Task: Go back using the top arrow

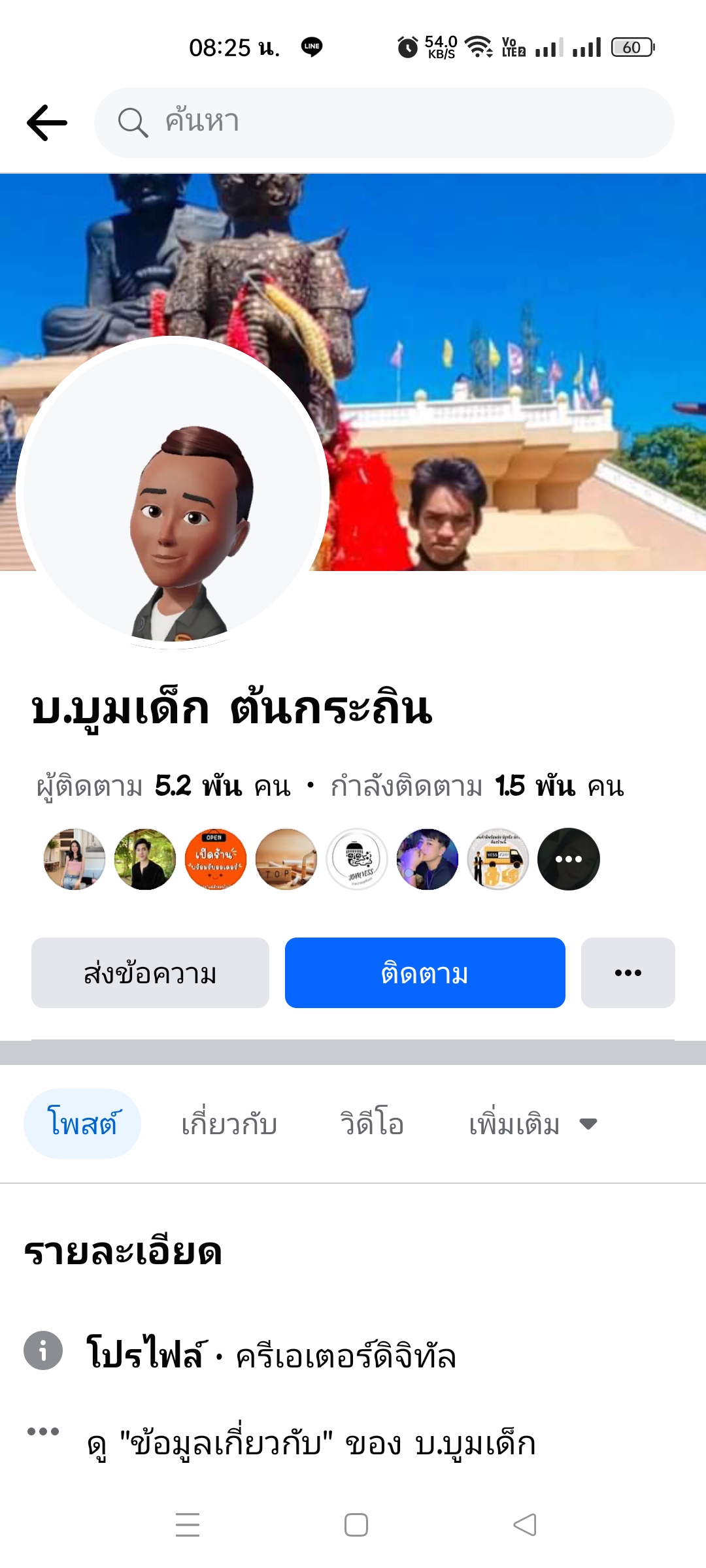Action: tap(47, 122)
